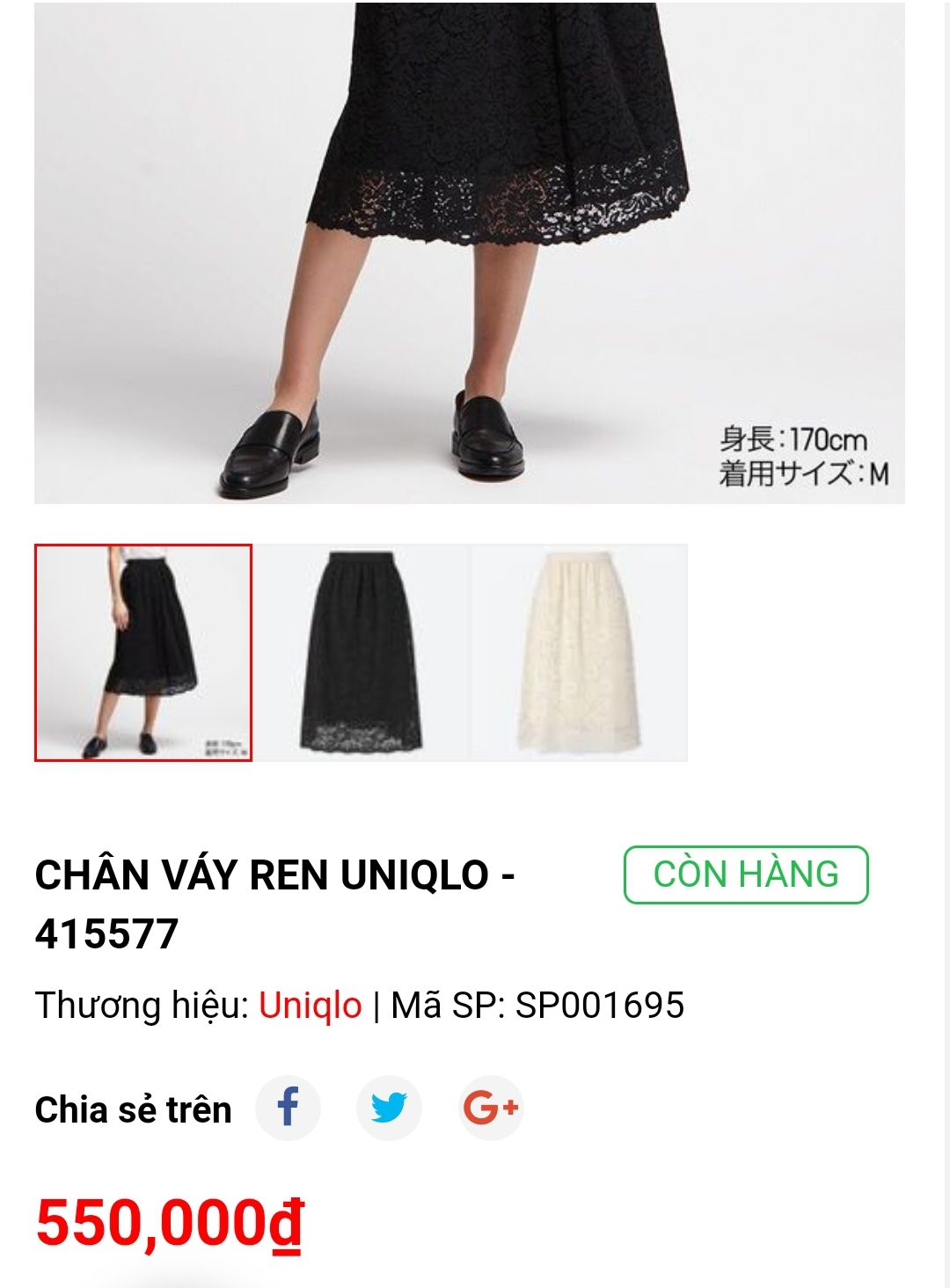The height and width of the screenshot is (1288, 950).
Task: Select the model-wearing-skirt thumbnail
Action: 143,652
